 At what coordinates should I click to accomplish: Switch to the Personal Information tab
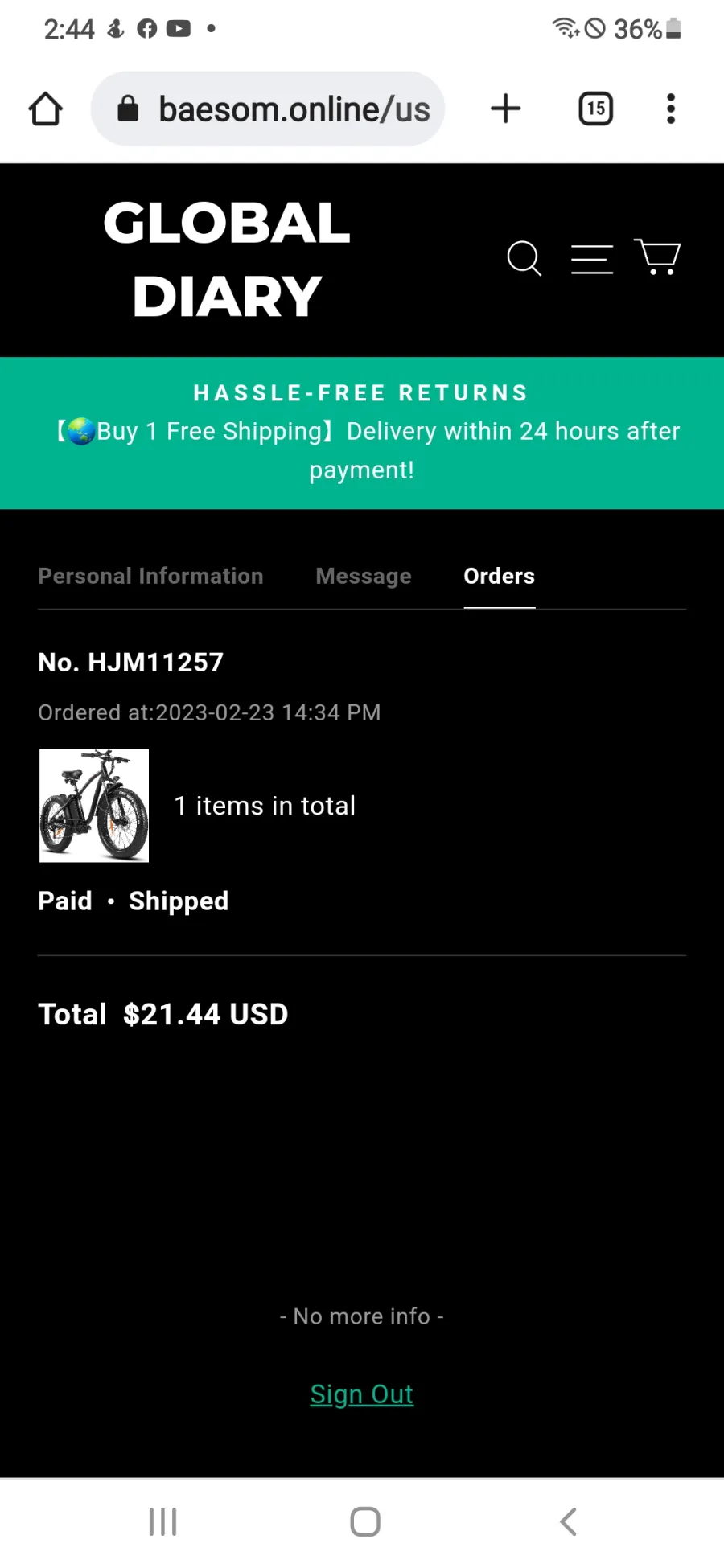150,576
